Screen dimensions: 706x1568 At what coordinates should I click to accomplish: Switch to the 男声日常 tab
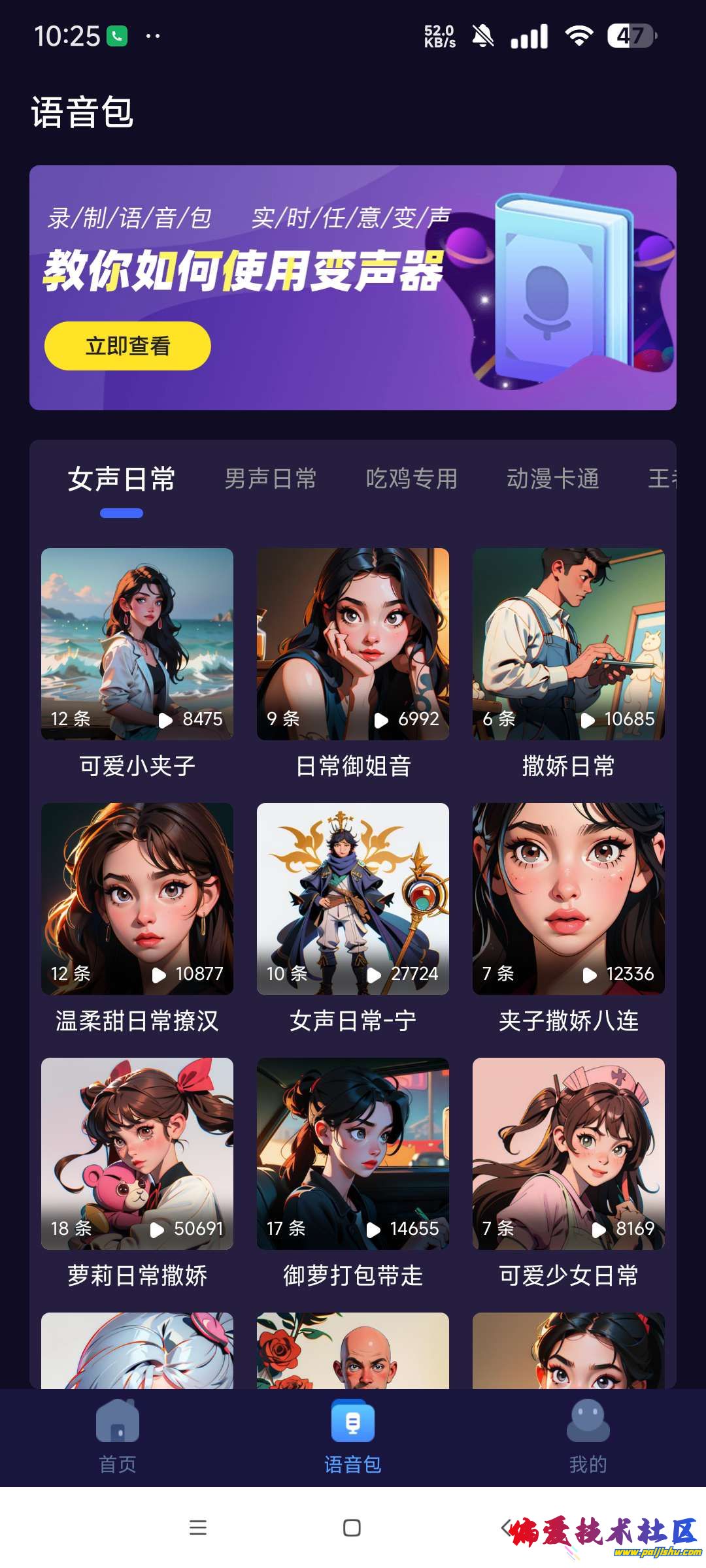point(270,479)
